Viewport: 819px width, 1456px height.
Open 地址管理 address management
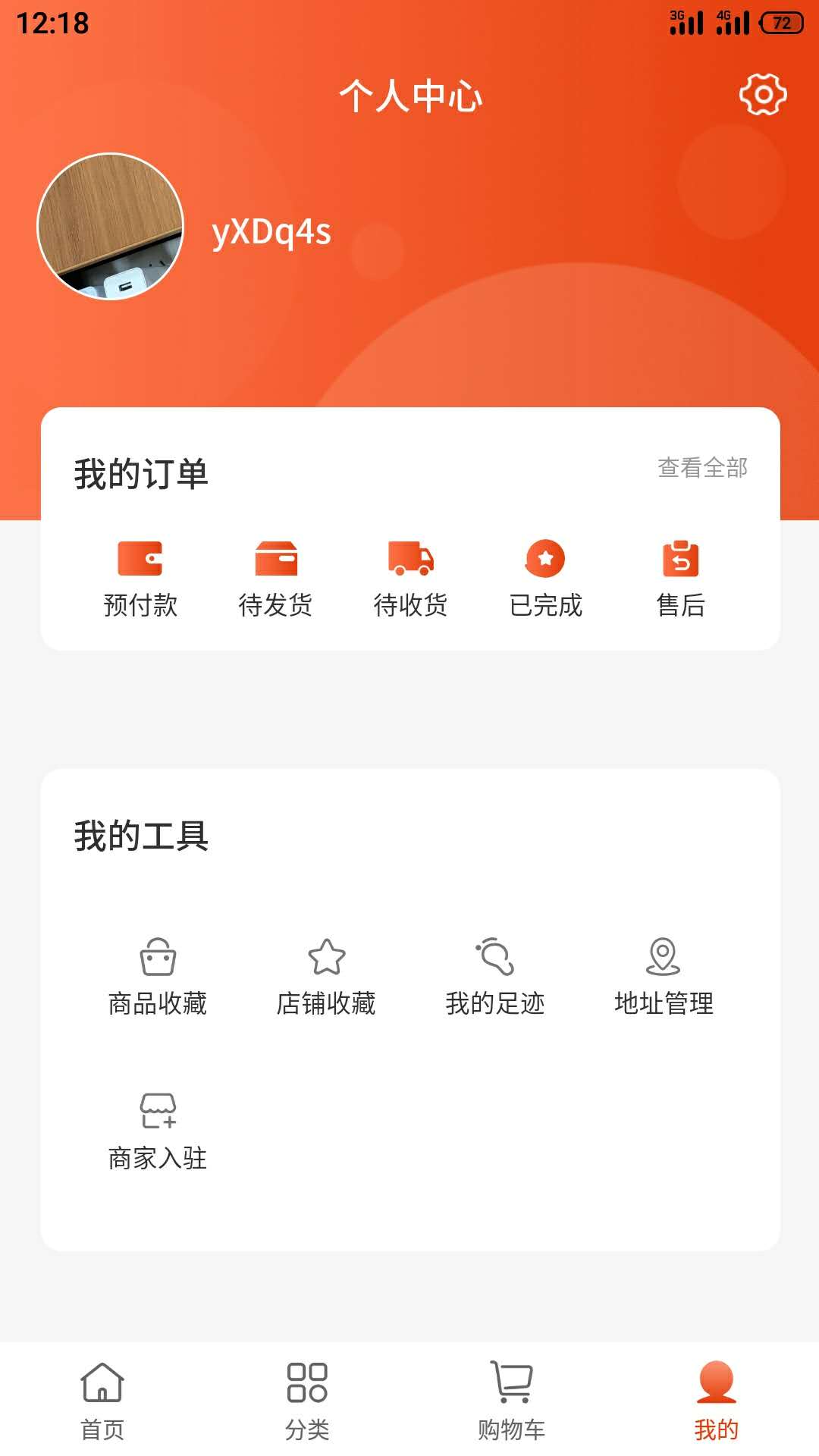664,977
